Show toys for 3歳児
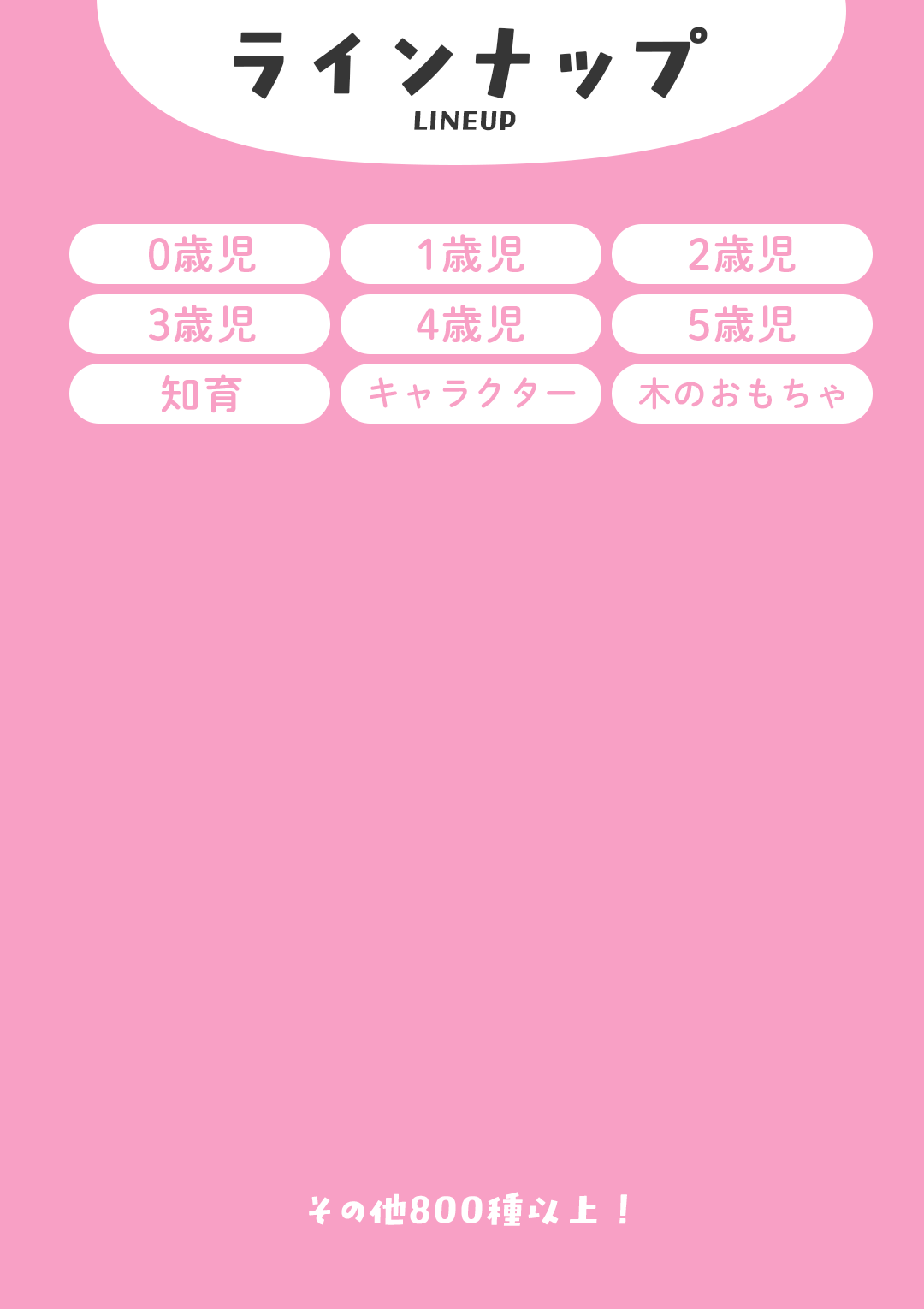The width and height of the screenshot is (924, 1309). [x=199, y=324]
